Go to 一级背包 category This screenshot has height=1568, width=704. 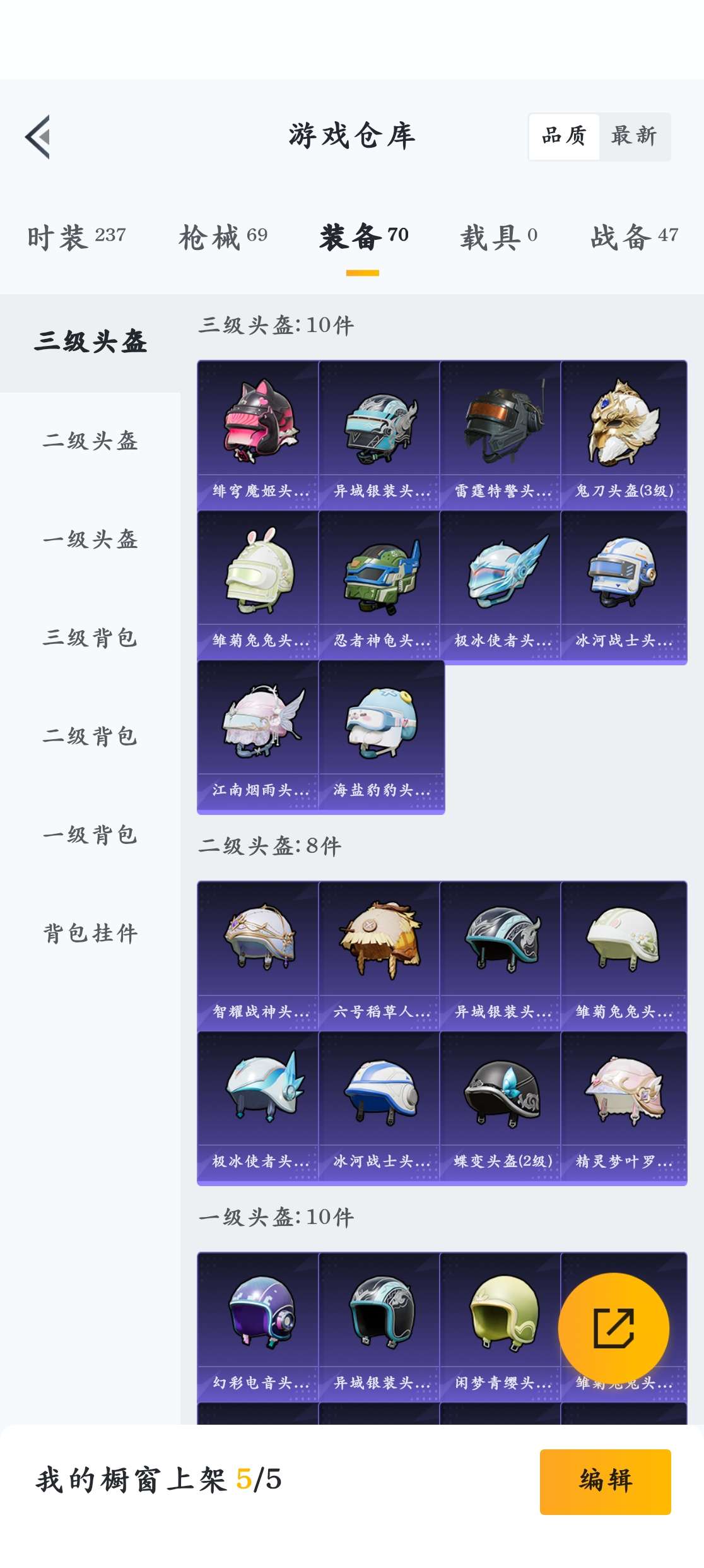click(x=90, y=834)
